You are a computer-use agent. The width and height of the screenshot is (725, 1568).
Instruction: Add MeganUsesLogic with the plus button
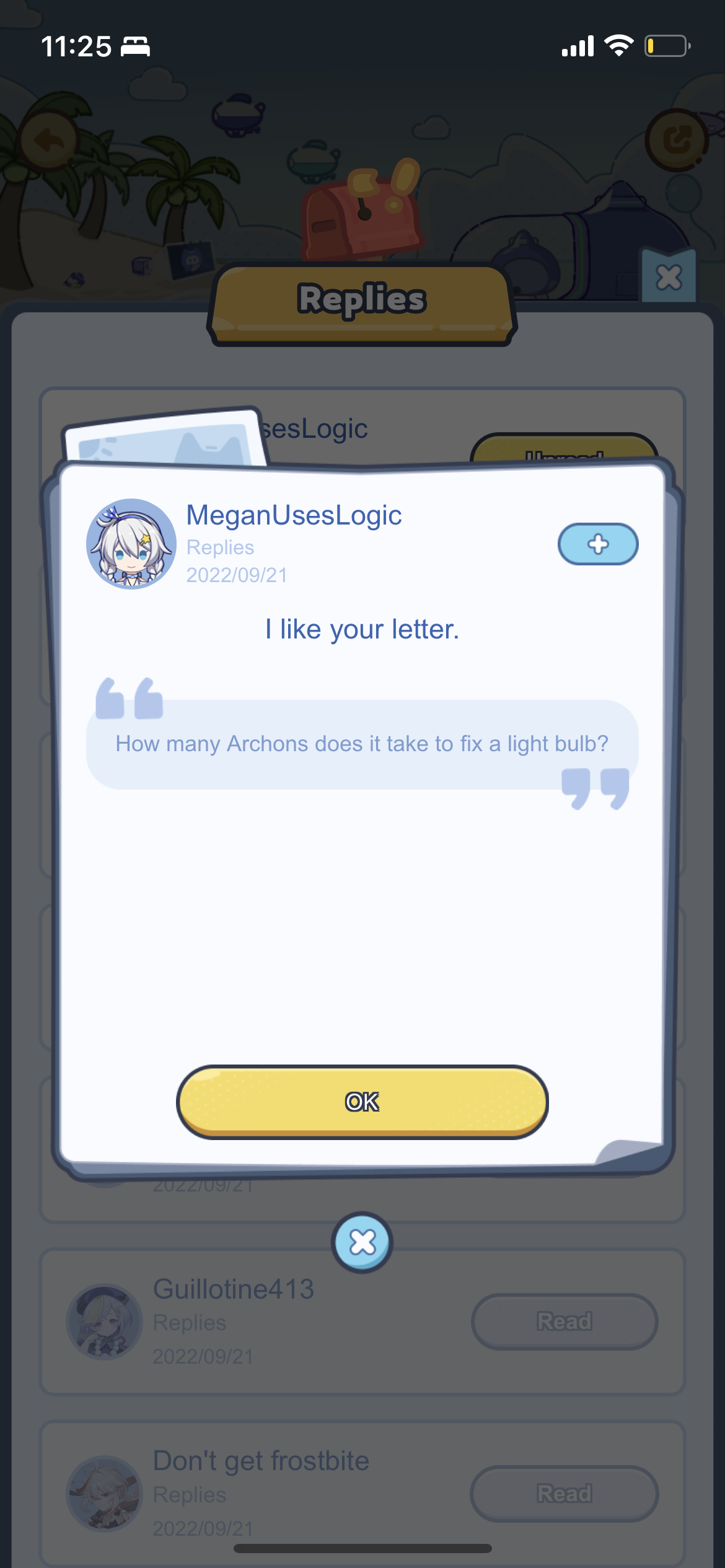597,544
